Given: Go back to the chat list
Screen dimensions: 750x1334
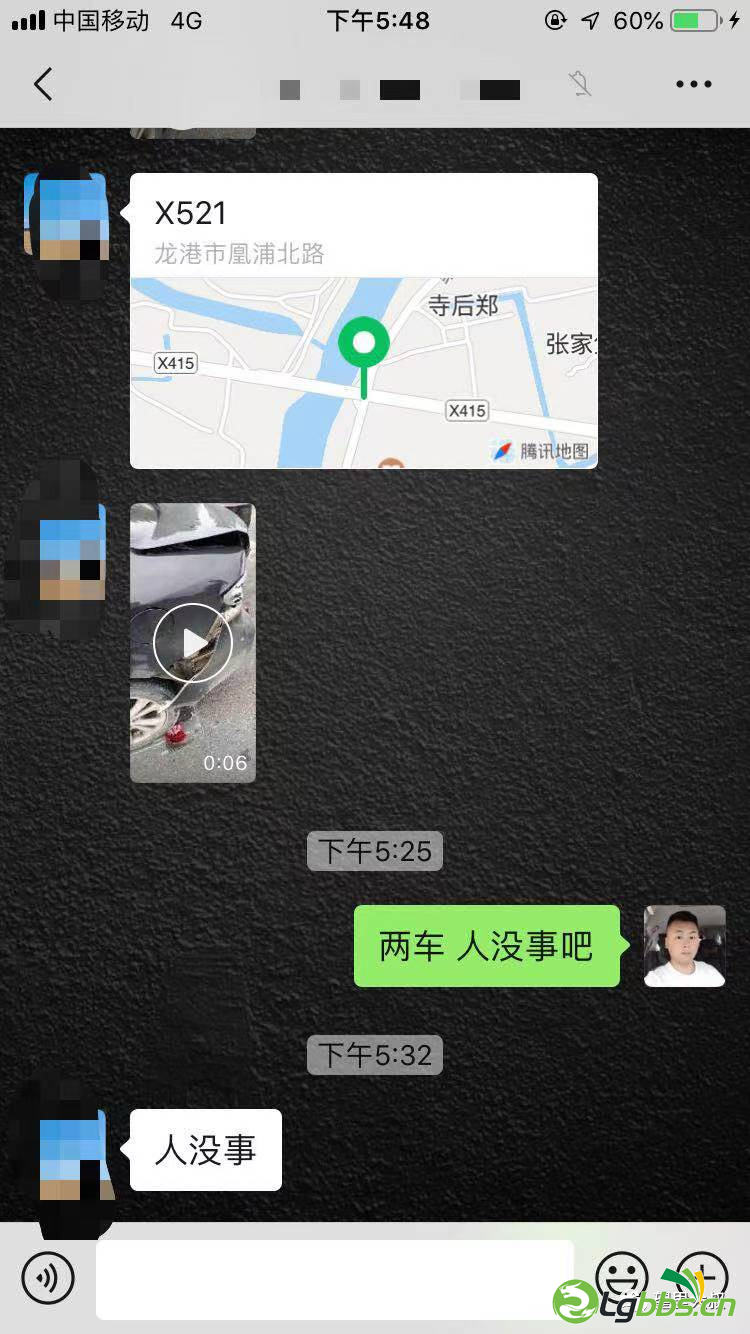Looking at the screenshot, I should point(43,85).
